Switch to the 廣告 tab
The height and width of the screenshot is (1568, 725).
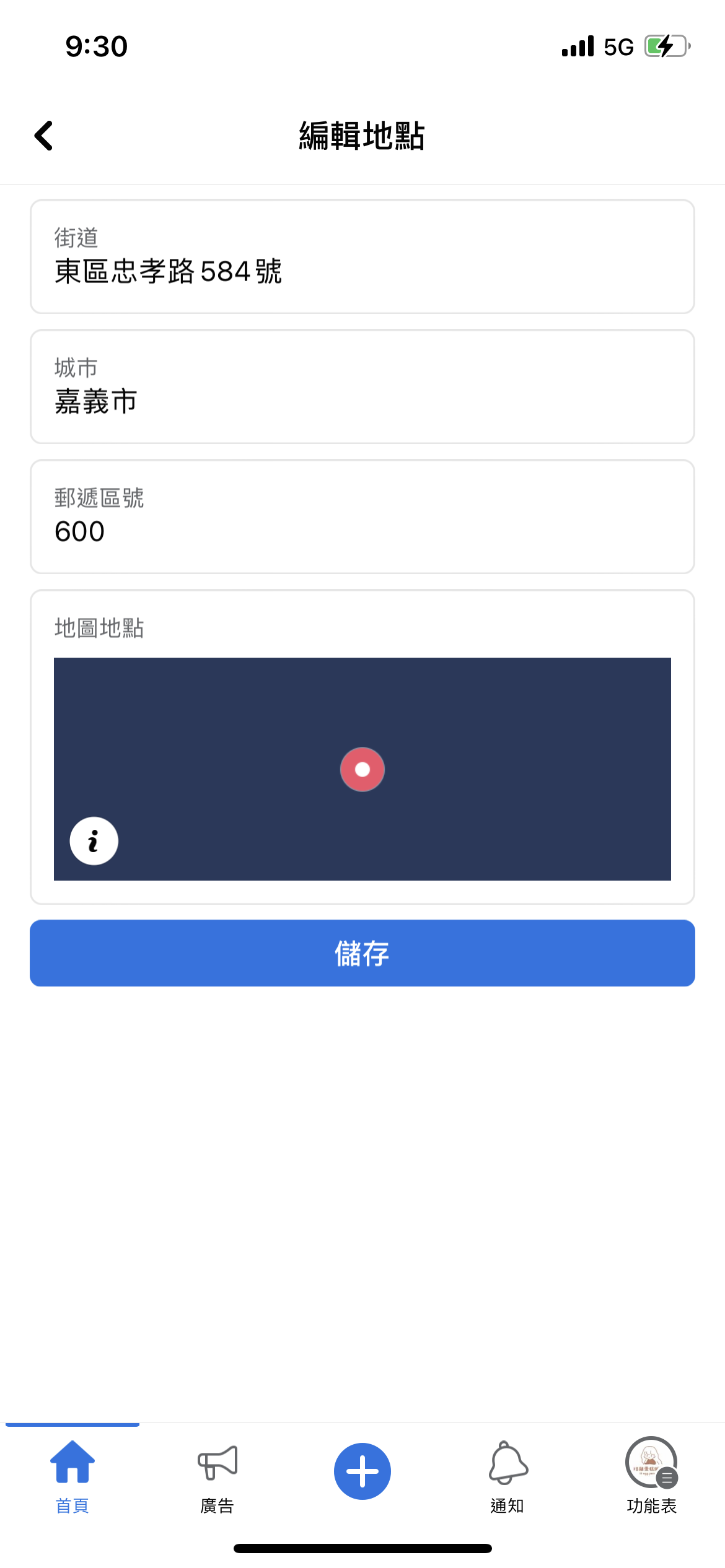[217, 1477]
